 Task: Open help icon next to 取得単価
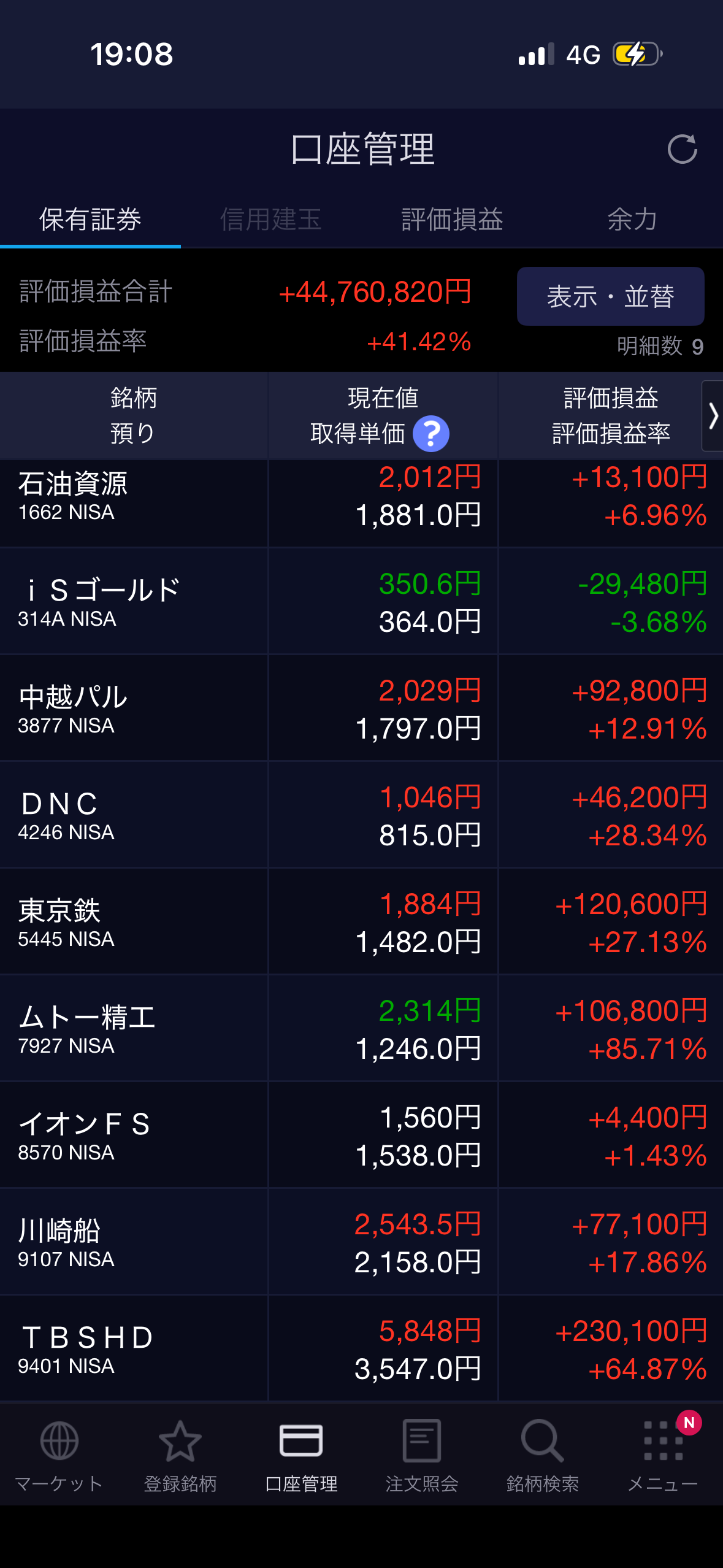(431, 434)
